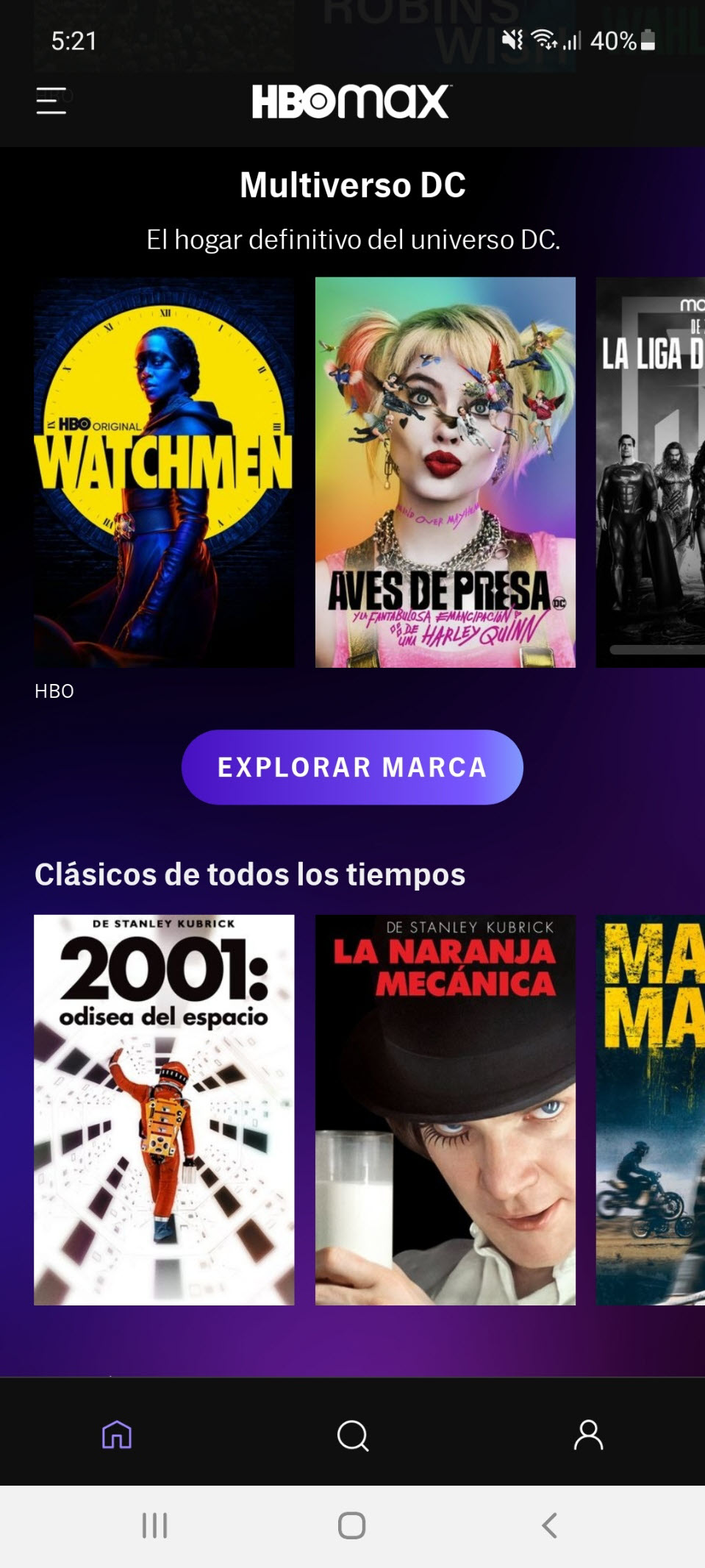Open the Profile tab
Viewport: 705px width, 1568px height.
pyautogui.click(x=588, y=1435)
